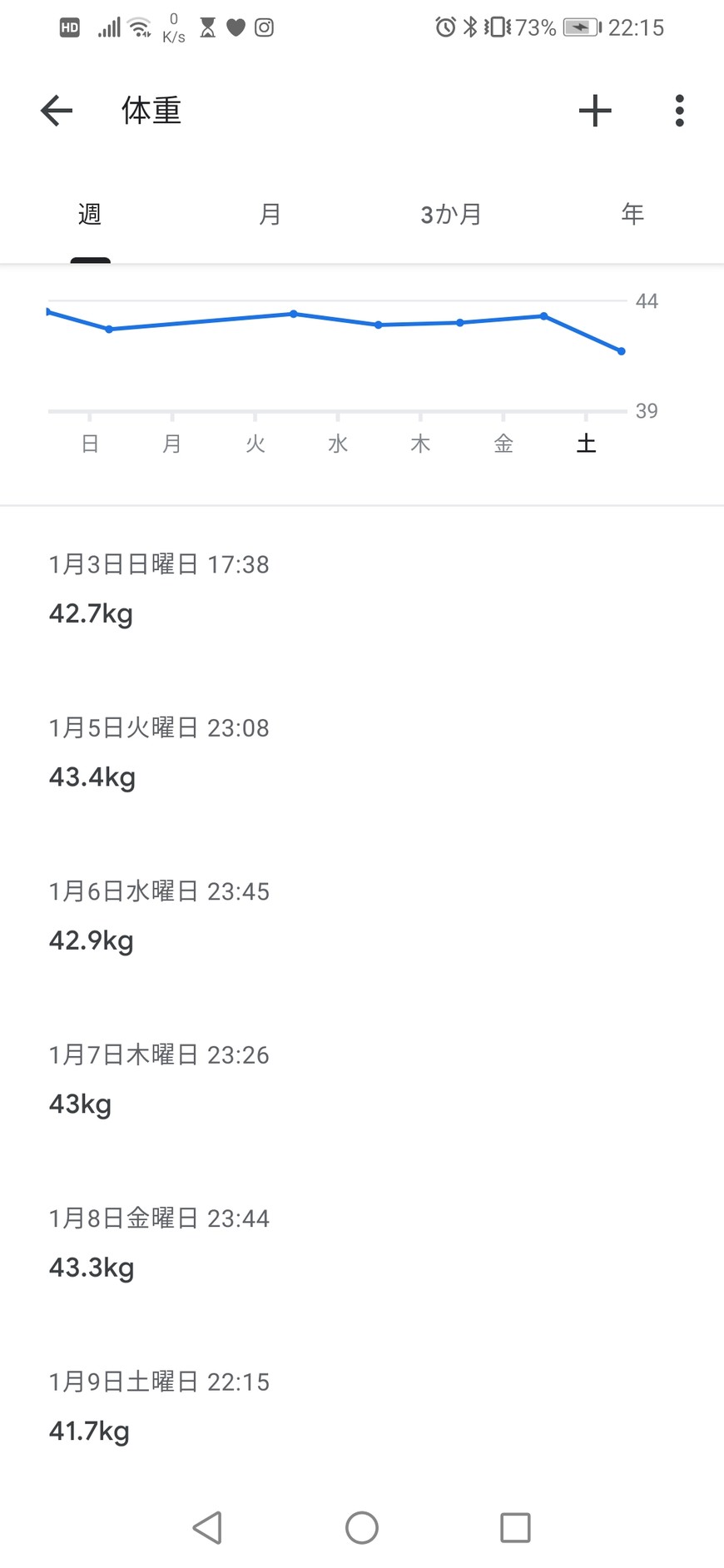The height and width of the screenshot is (1568, 724).
Task: Go back from the 体重 screen
Action: pos(57,111)
